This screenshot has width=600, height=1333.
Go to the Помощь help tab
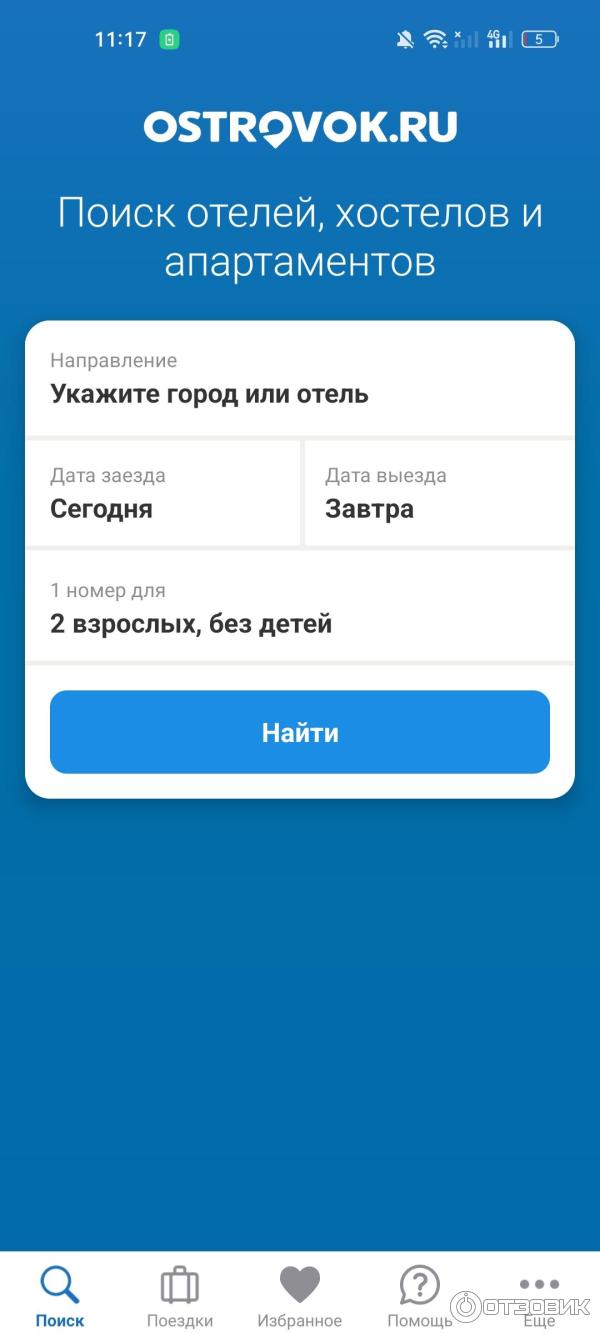[x=420, y=1295]
